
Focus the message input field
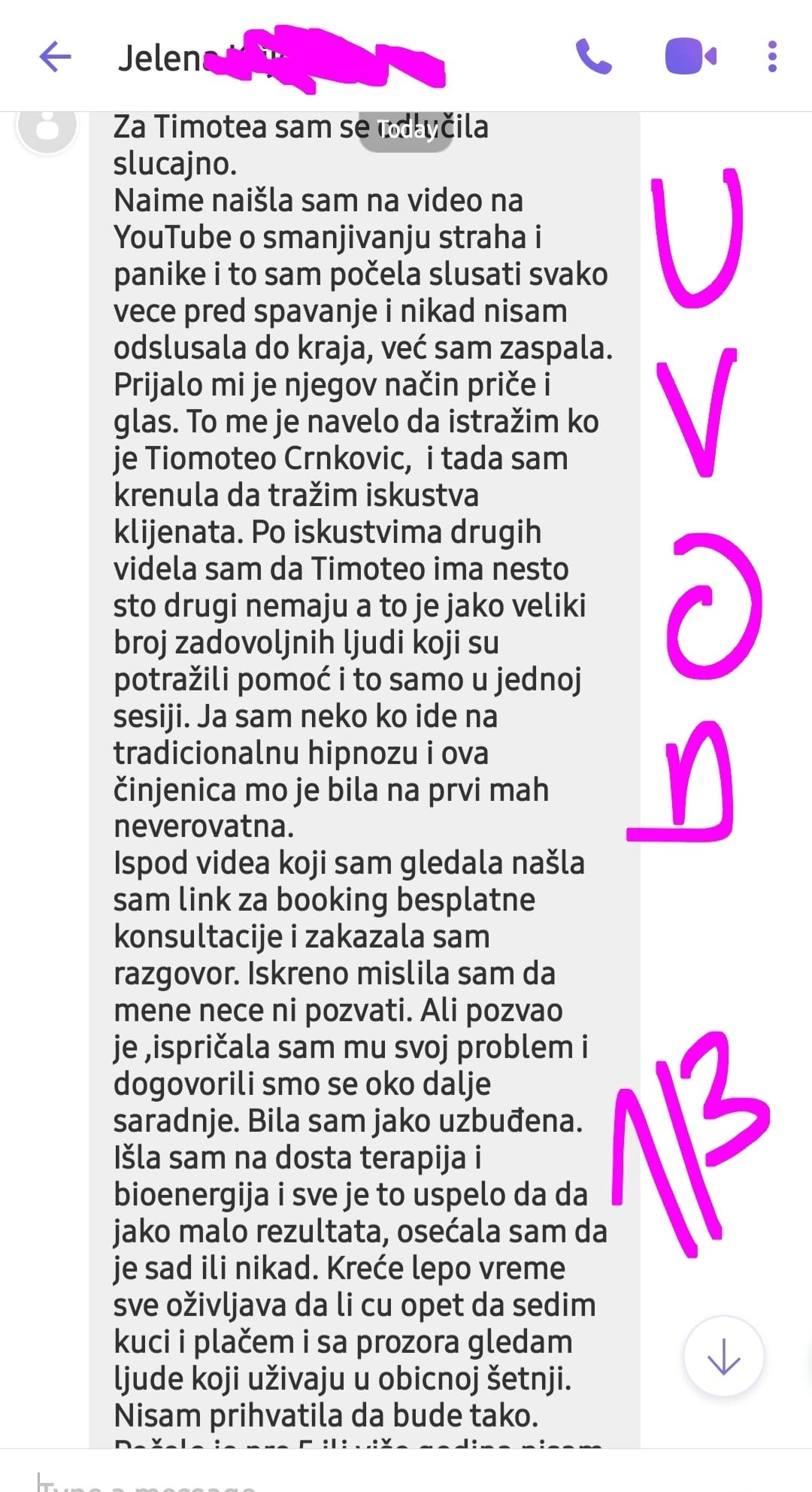(301, 1481)
